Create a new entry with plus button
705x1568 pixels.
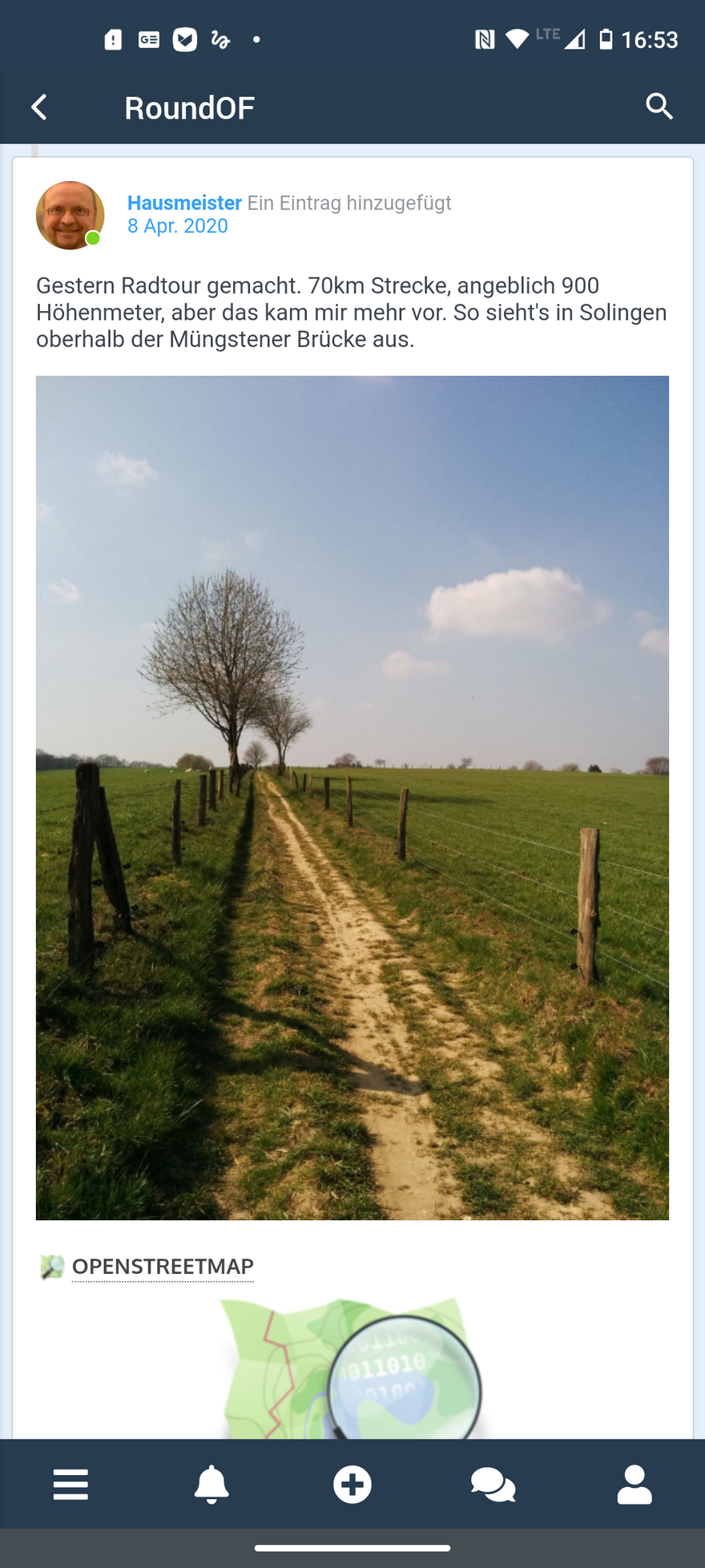click(352, 1485)
